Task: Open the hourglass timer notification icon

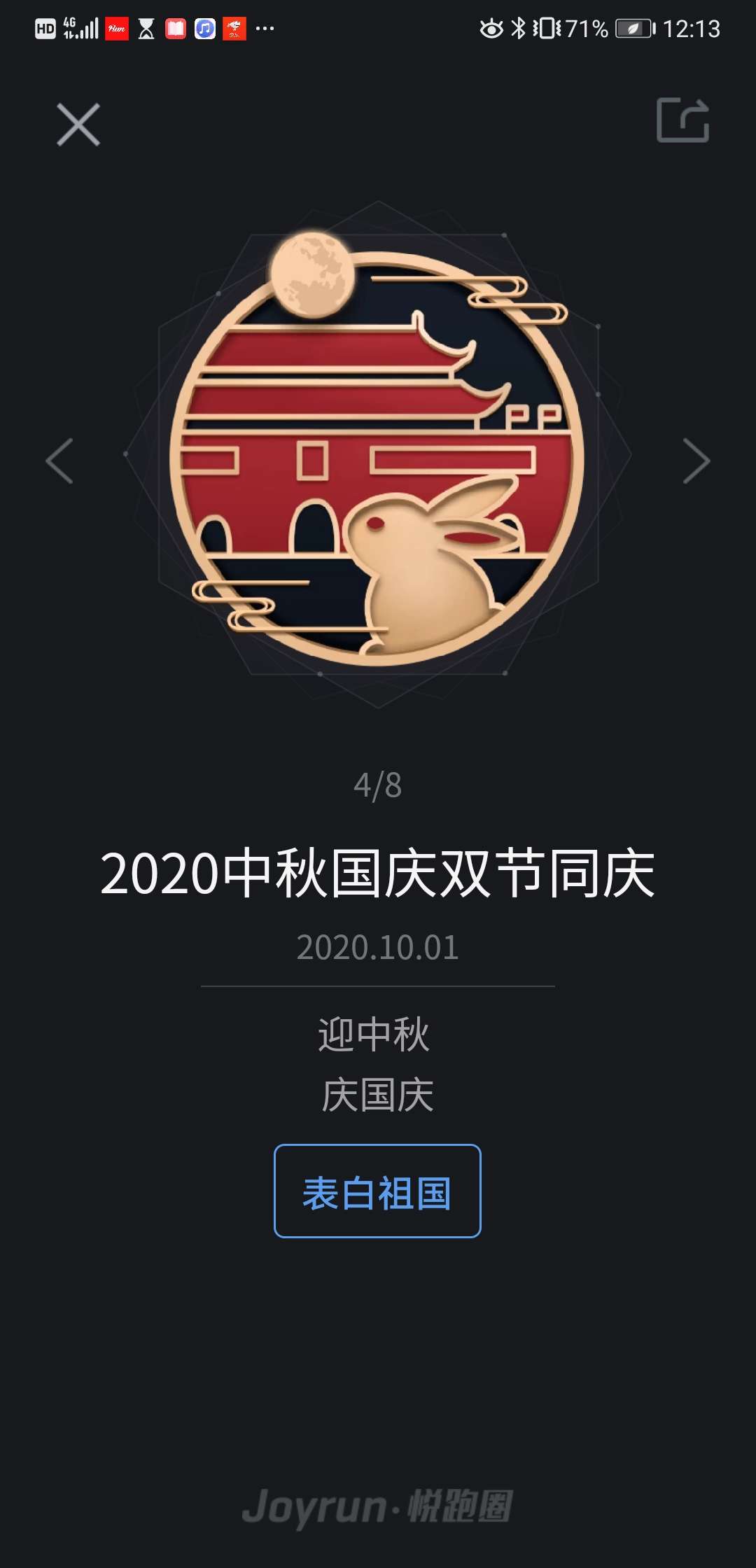Action: [146, 28]
